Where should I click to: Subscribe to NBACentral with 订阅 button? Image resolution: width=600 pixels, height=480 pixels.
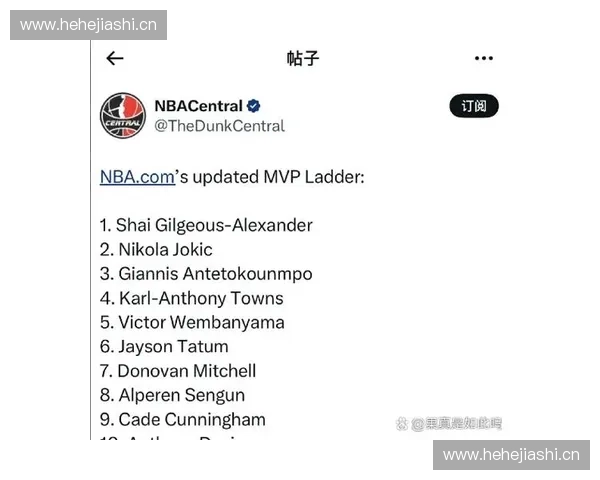(473, 106)
